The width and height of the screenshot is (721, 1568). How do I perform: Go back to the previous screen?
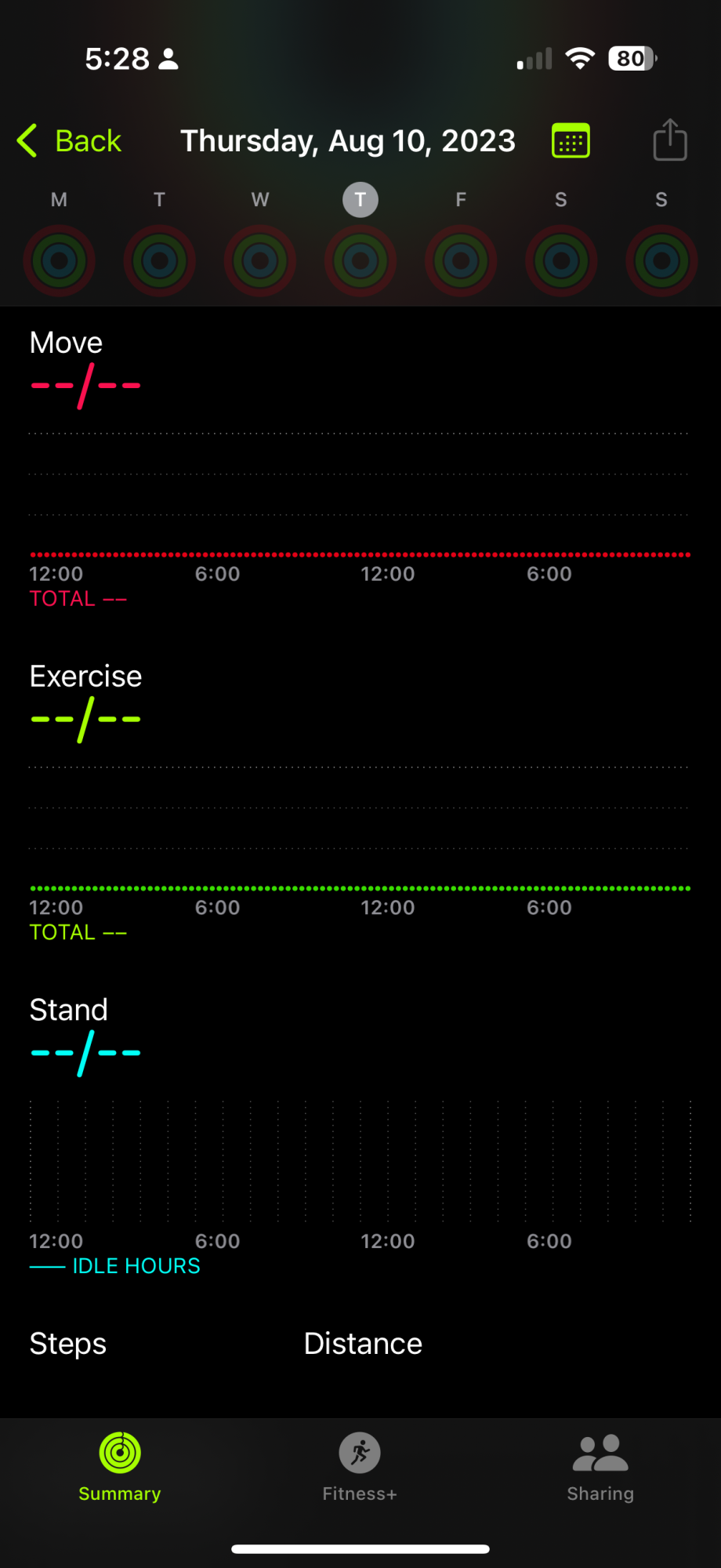click(70, 141)
